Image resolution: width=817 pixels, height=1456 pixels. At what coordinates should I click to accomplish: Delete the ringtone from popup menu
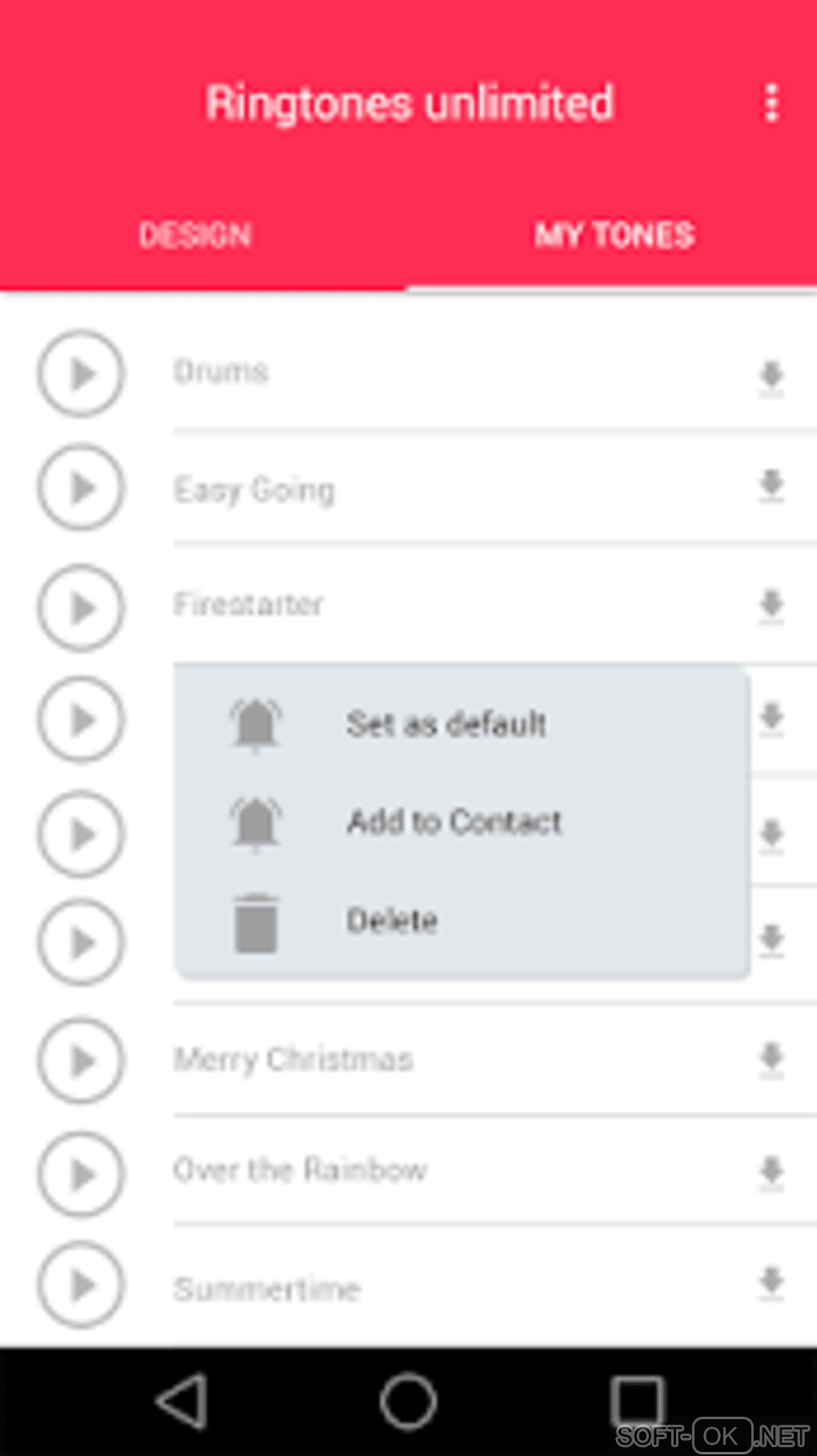tap(392, 921)
